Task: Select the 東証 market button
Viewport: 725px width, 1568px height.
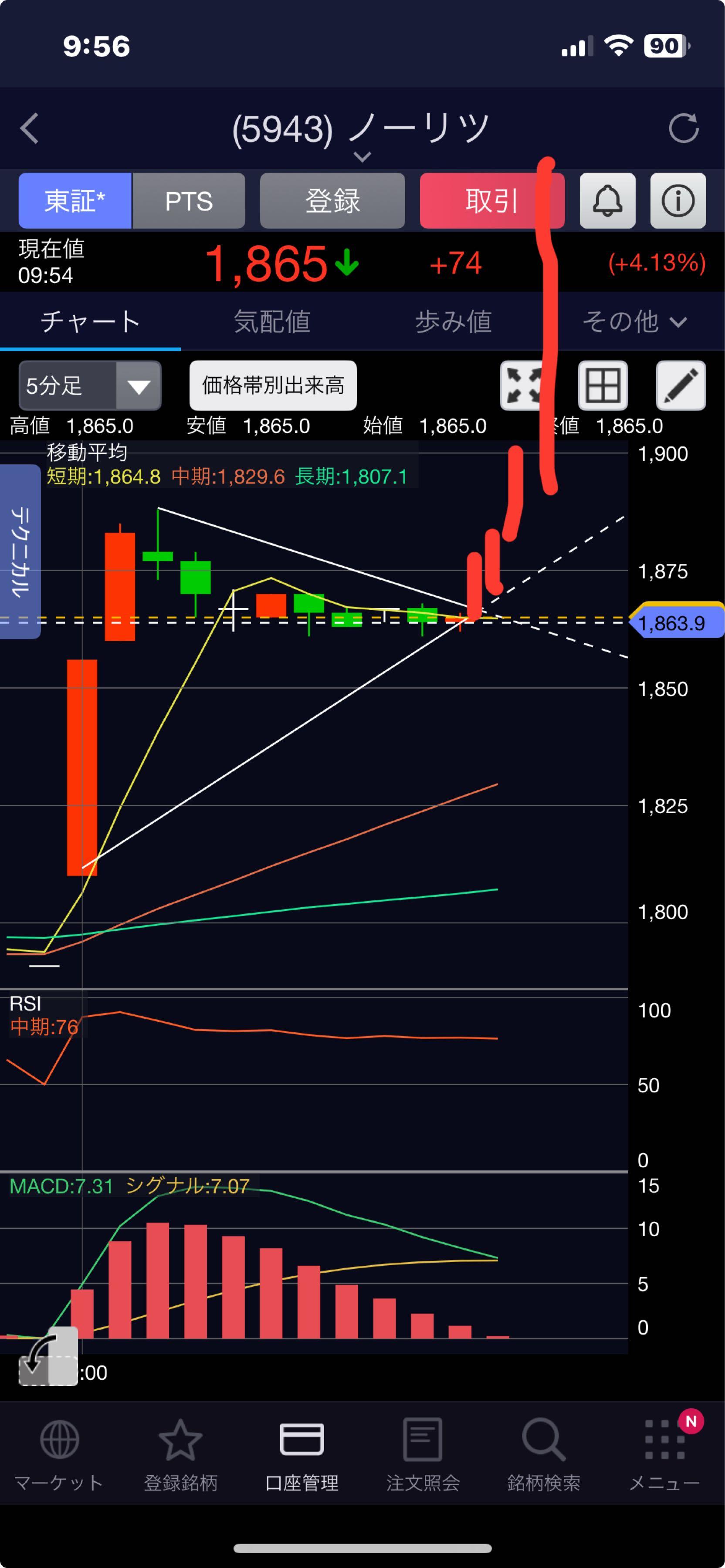Action: 75,201
